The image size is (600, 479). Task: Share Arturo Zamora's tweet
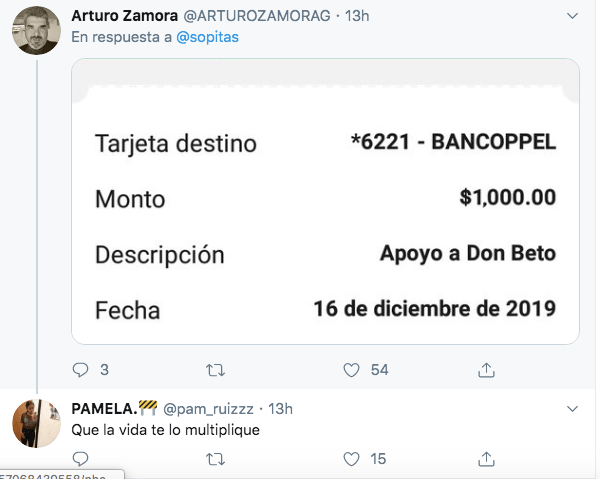point(486,371)
